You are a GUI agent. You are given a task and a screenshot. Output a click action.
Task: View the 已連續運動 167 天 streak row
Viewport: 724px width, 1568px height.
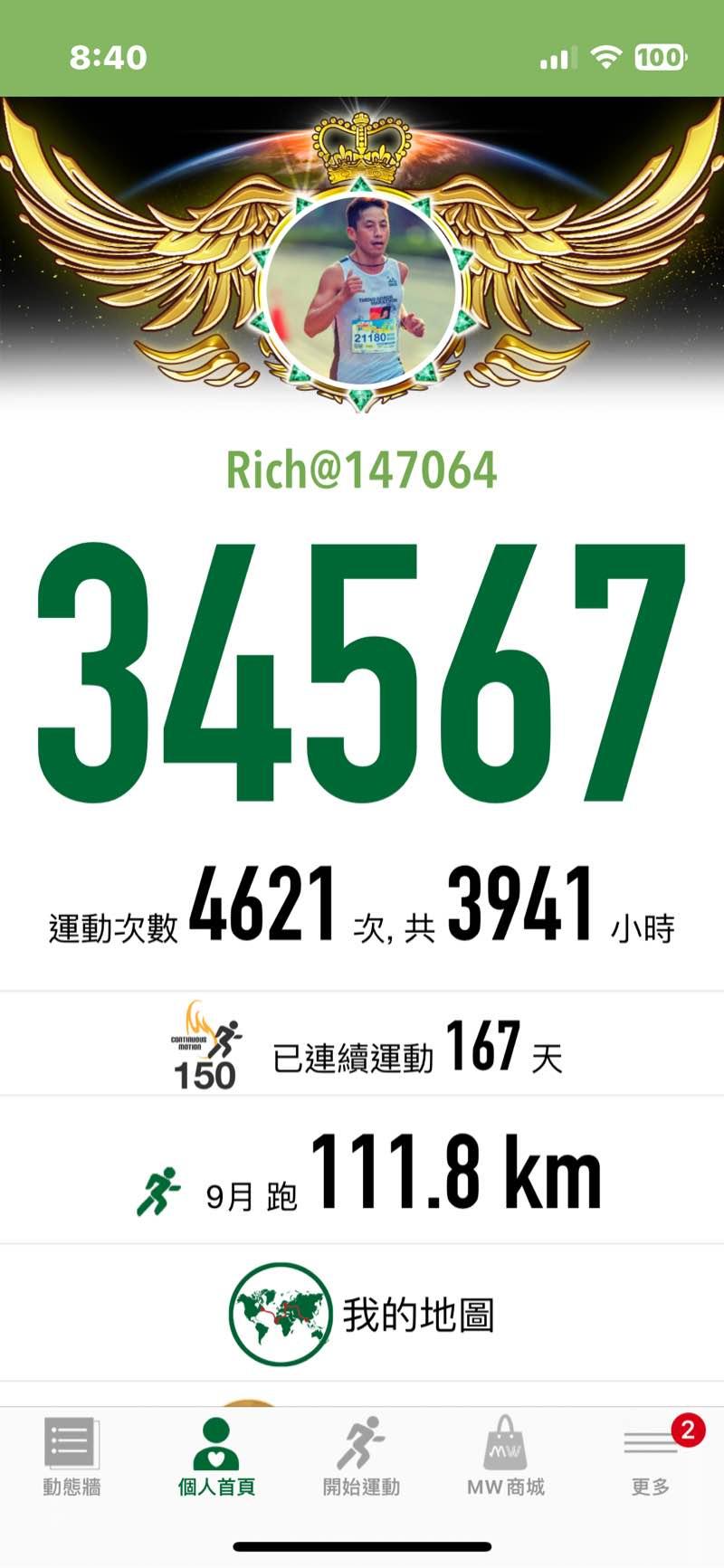362,1043
